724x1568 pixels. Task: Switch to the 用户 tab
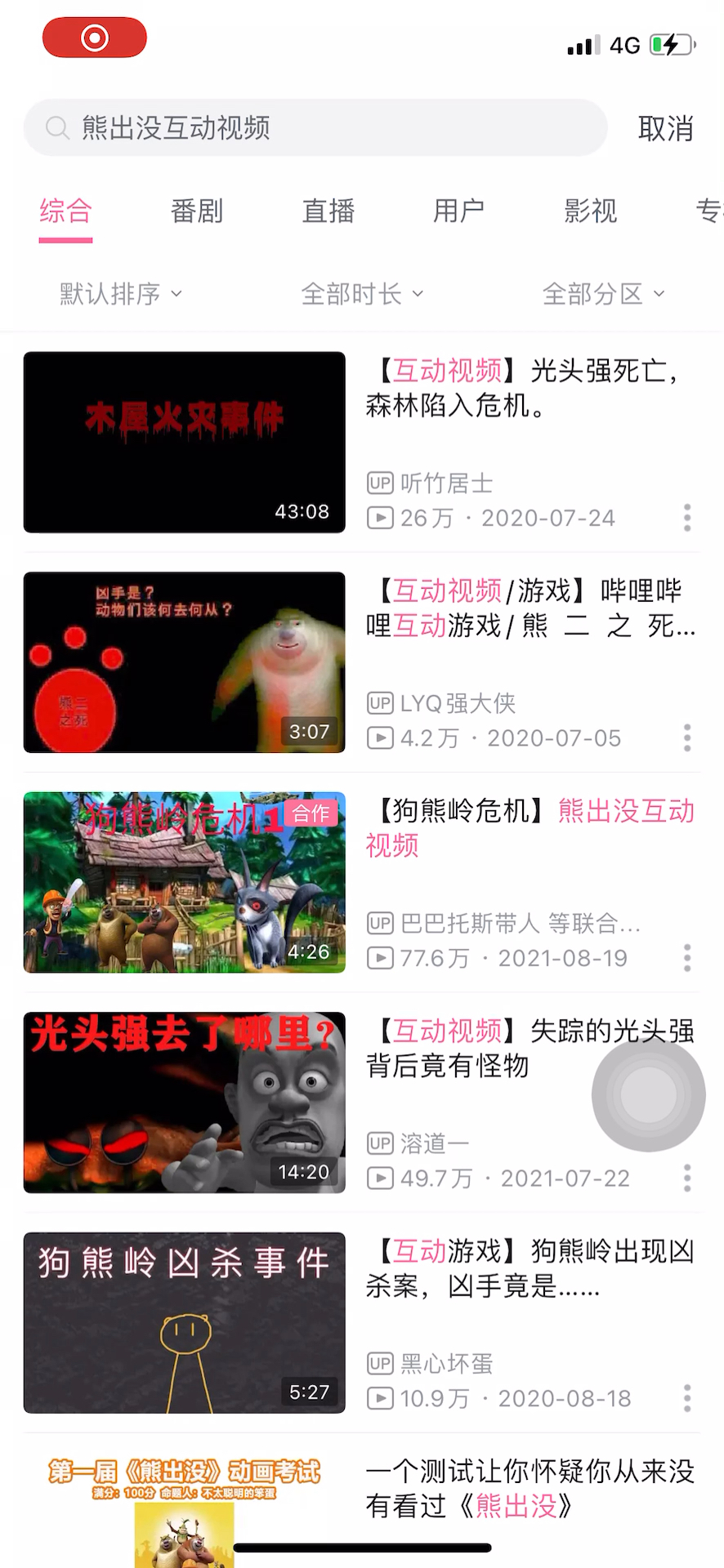tap(458, 211)
